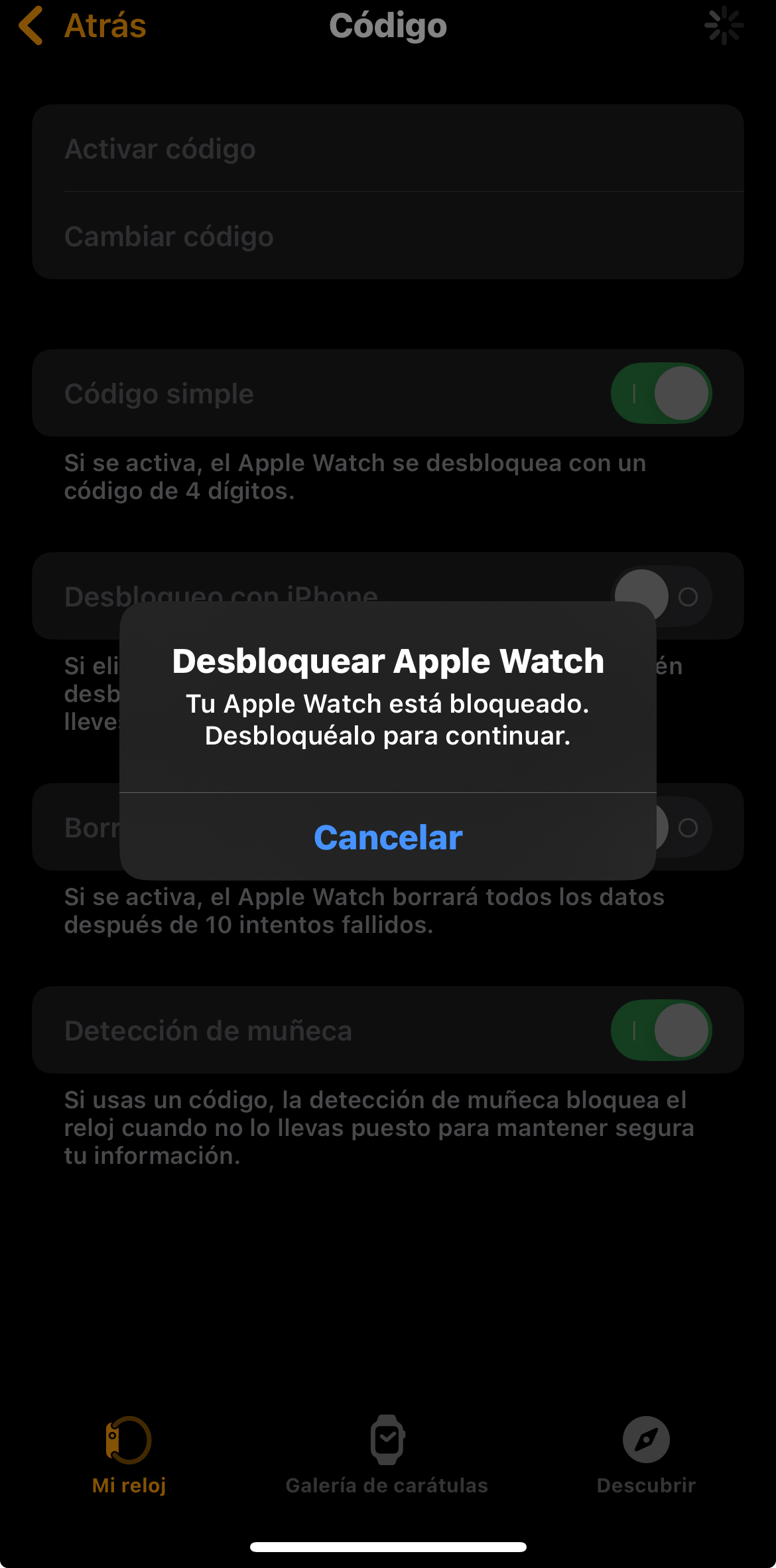The height and width of the screenshot is (1568, 776).
Task: Open the Activar código row
Action: [x=387, y=149]
